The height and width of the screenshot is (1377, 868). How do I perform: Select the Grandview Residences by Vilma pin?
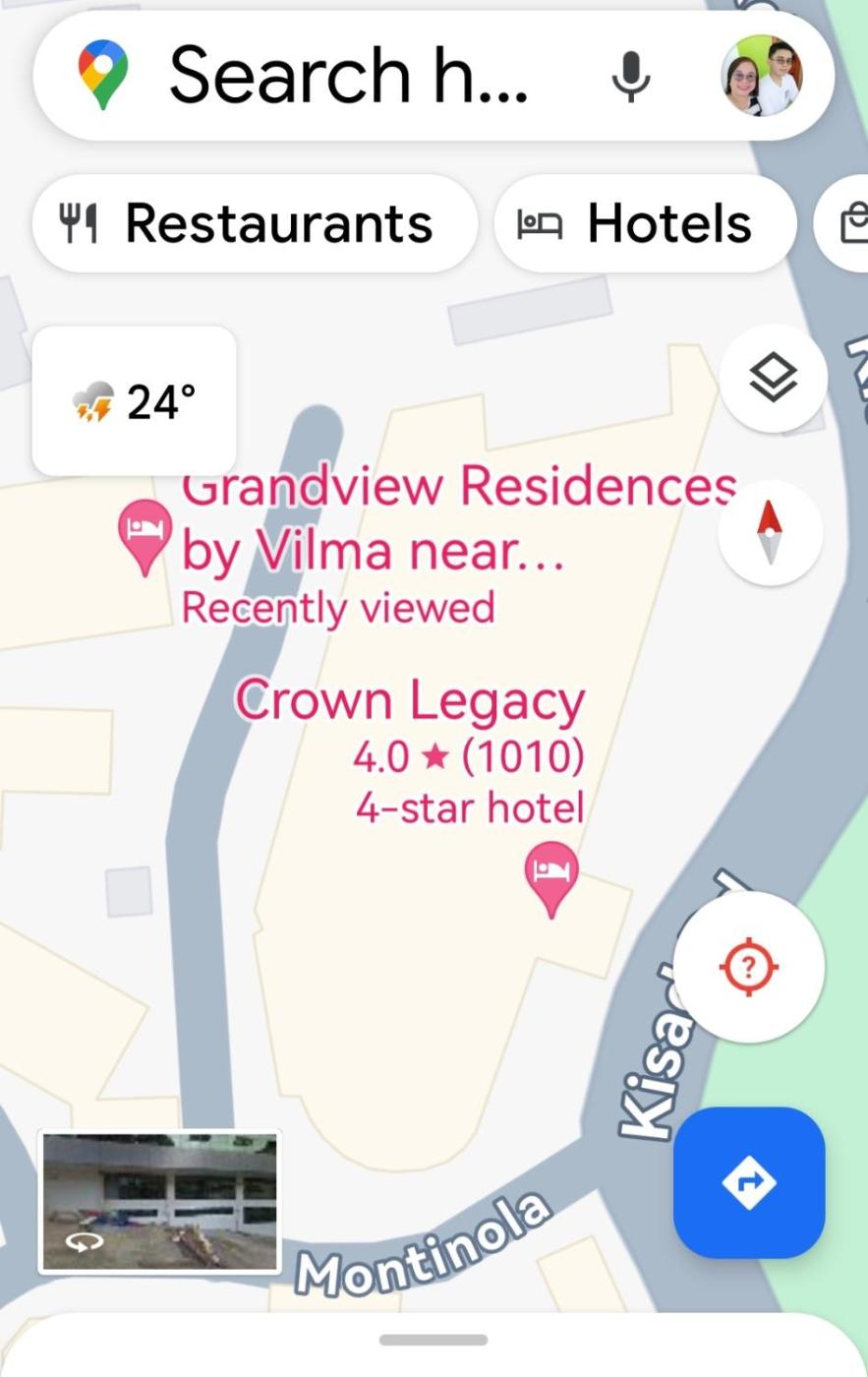click(x=145, y=533)
